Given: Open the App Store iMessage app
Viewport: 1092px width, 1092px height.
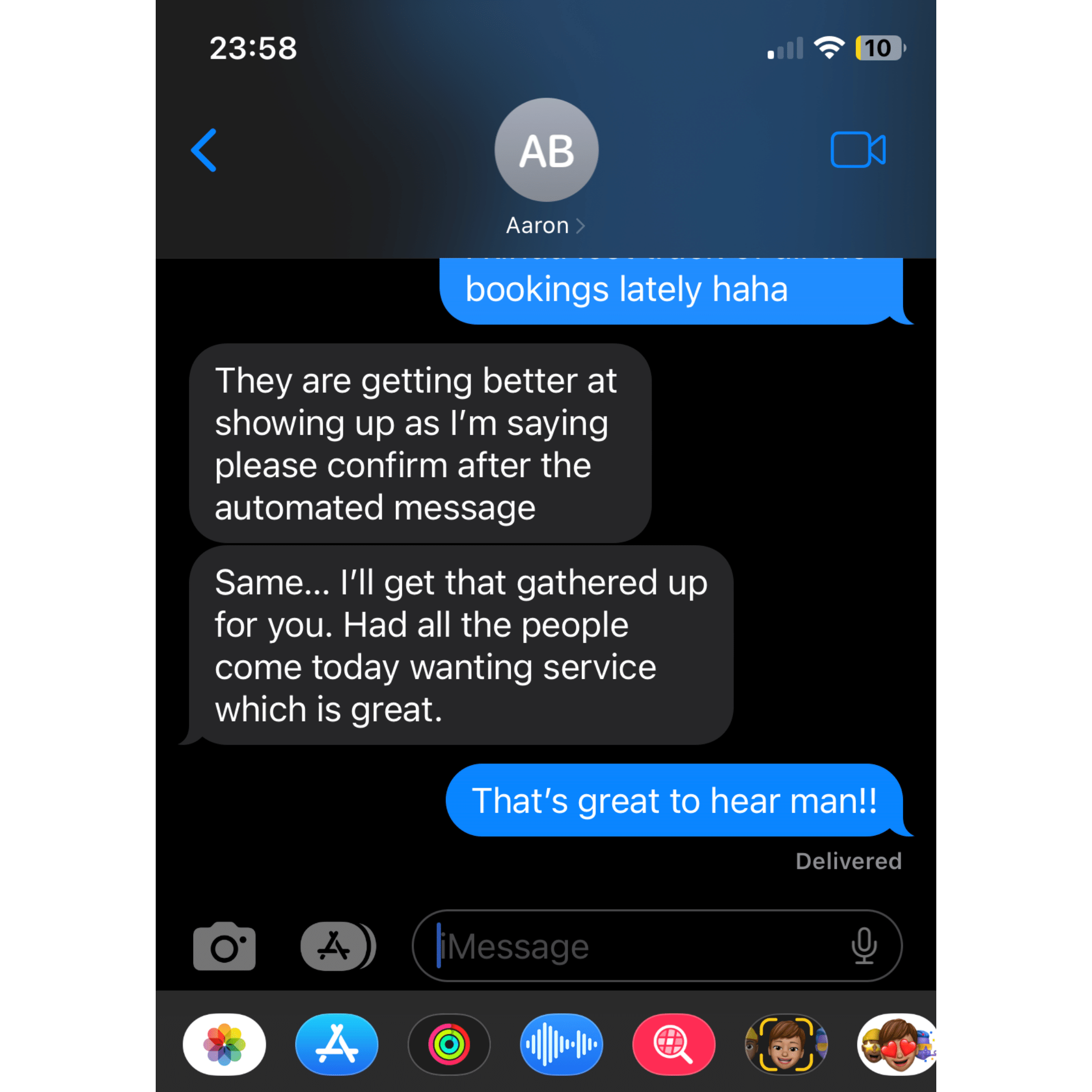Looking at the screenshot, I should pos(337,1044).
